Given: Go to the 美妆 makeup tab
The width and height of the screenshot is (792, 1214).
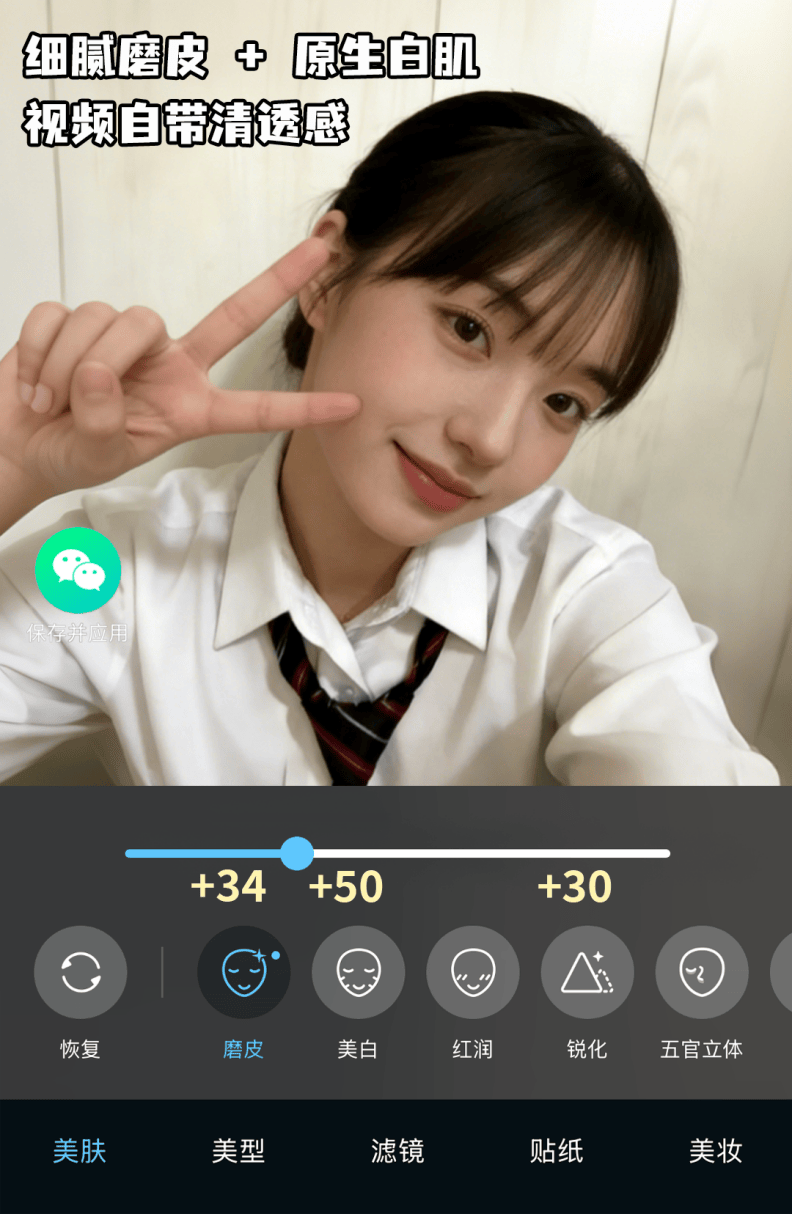Looking at the screenshot, I should tap(715, 1151).
